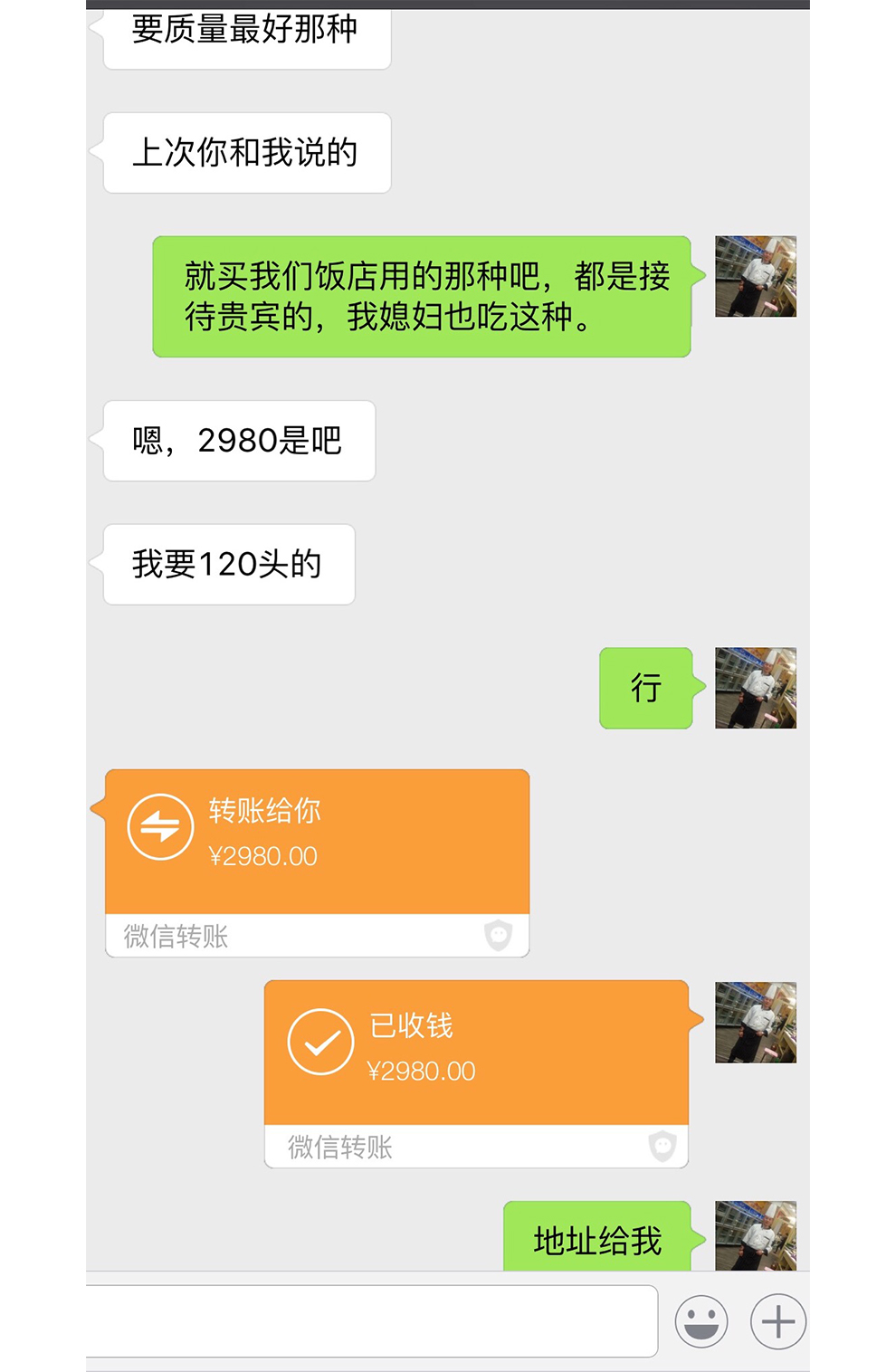Open the emoji picker
This screenshot has height=1372, width=896.
[701, 1321]
